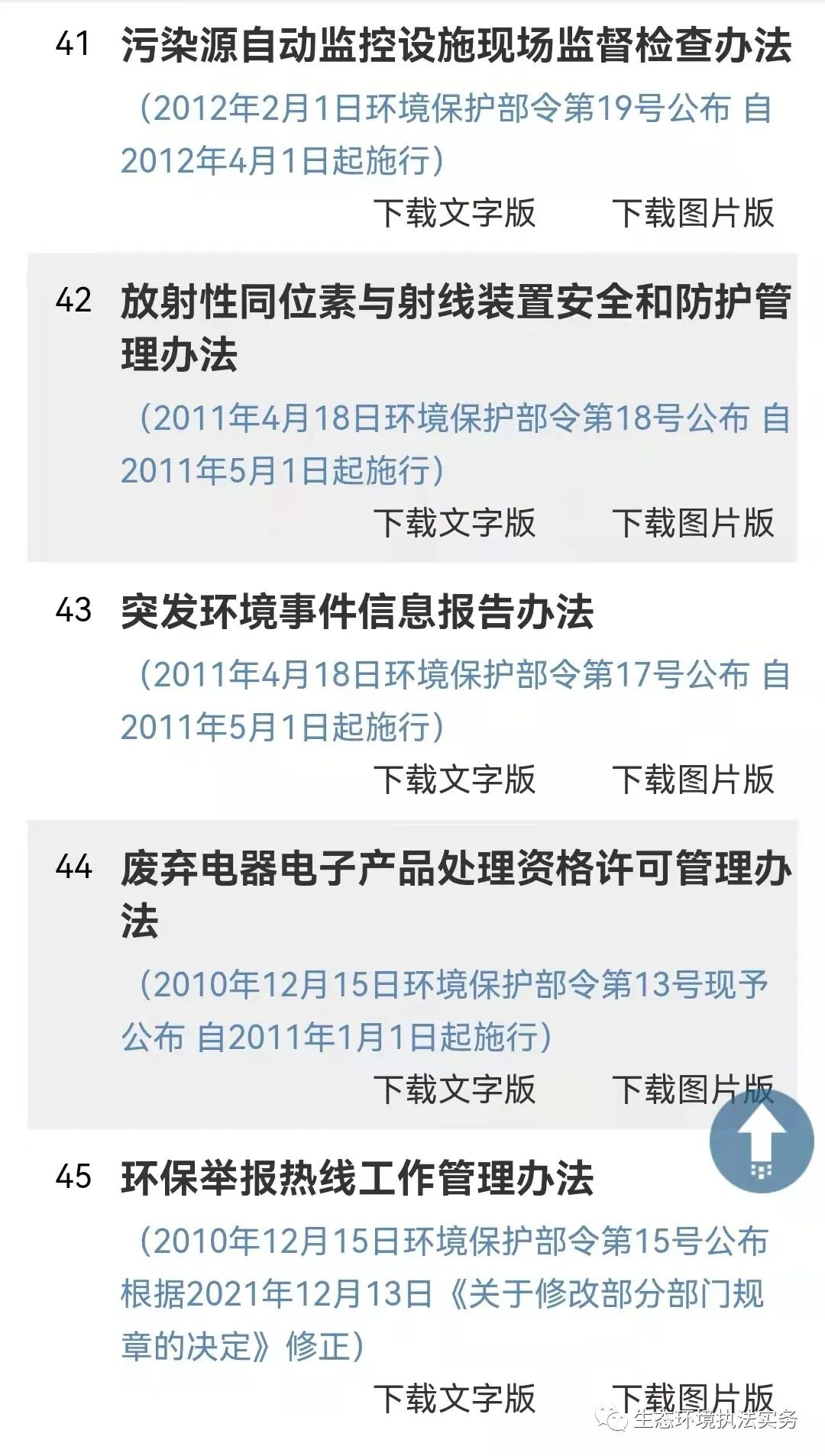This screenshot has width=825, height=1456.
Task: Open 突发环境事件信息报告办法 entry
Action: 357,612
